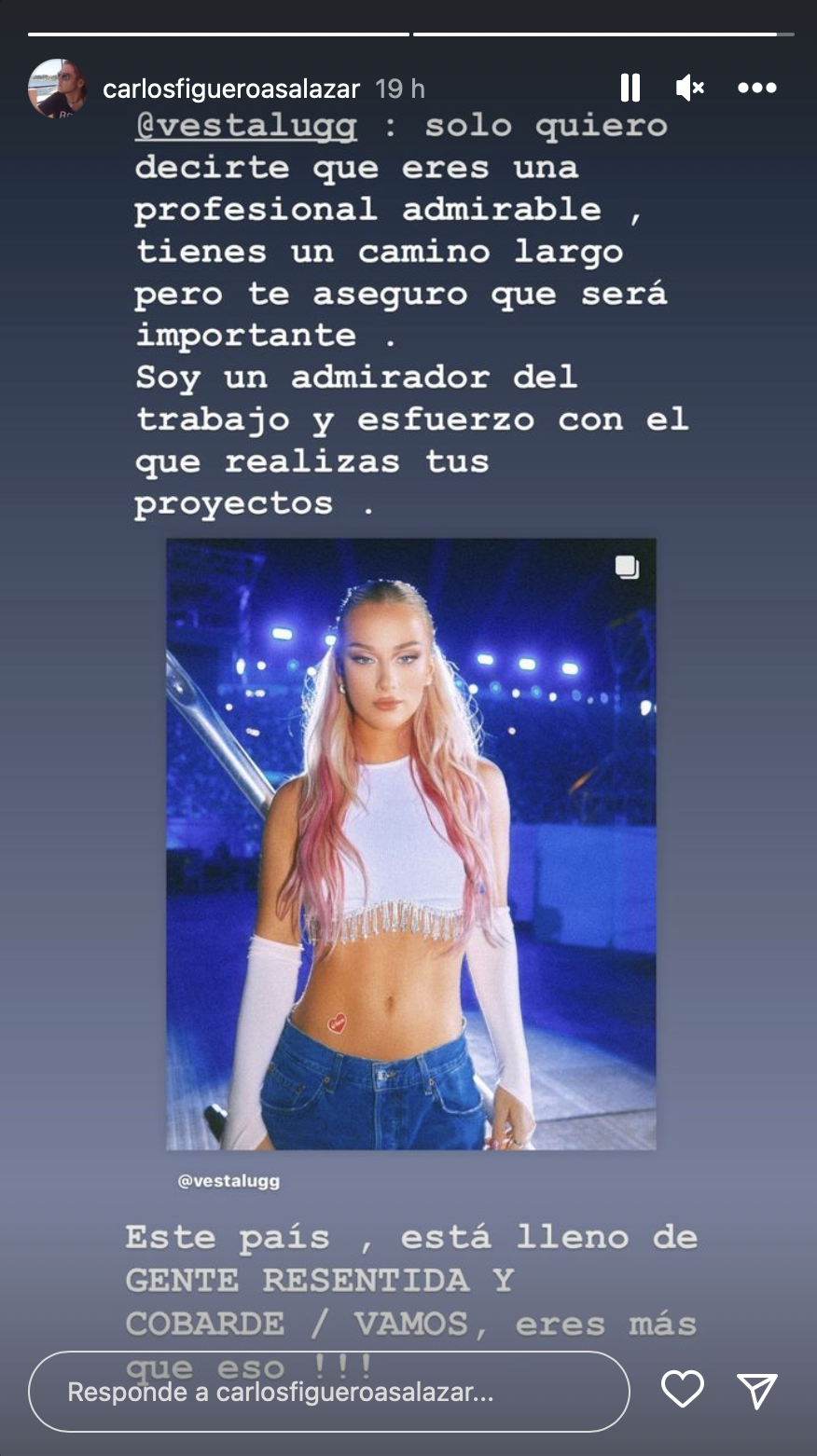This screenshot has height=1456, width=817.
Task: Open carlosfigueroasalazar's profile picture
Action: pyautogui.click(x=59, y=89)
